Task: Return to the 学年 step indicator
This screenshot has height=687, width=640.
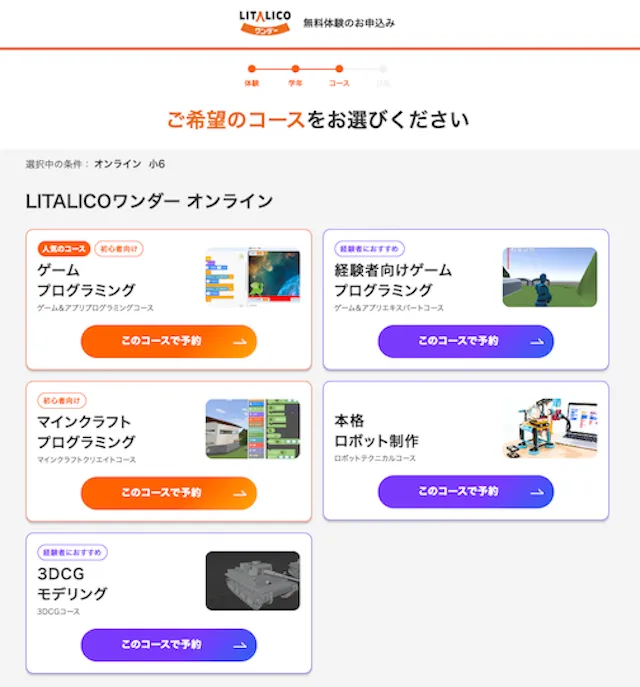Action: (295, 75)
